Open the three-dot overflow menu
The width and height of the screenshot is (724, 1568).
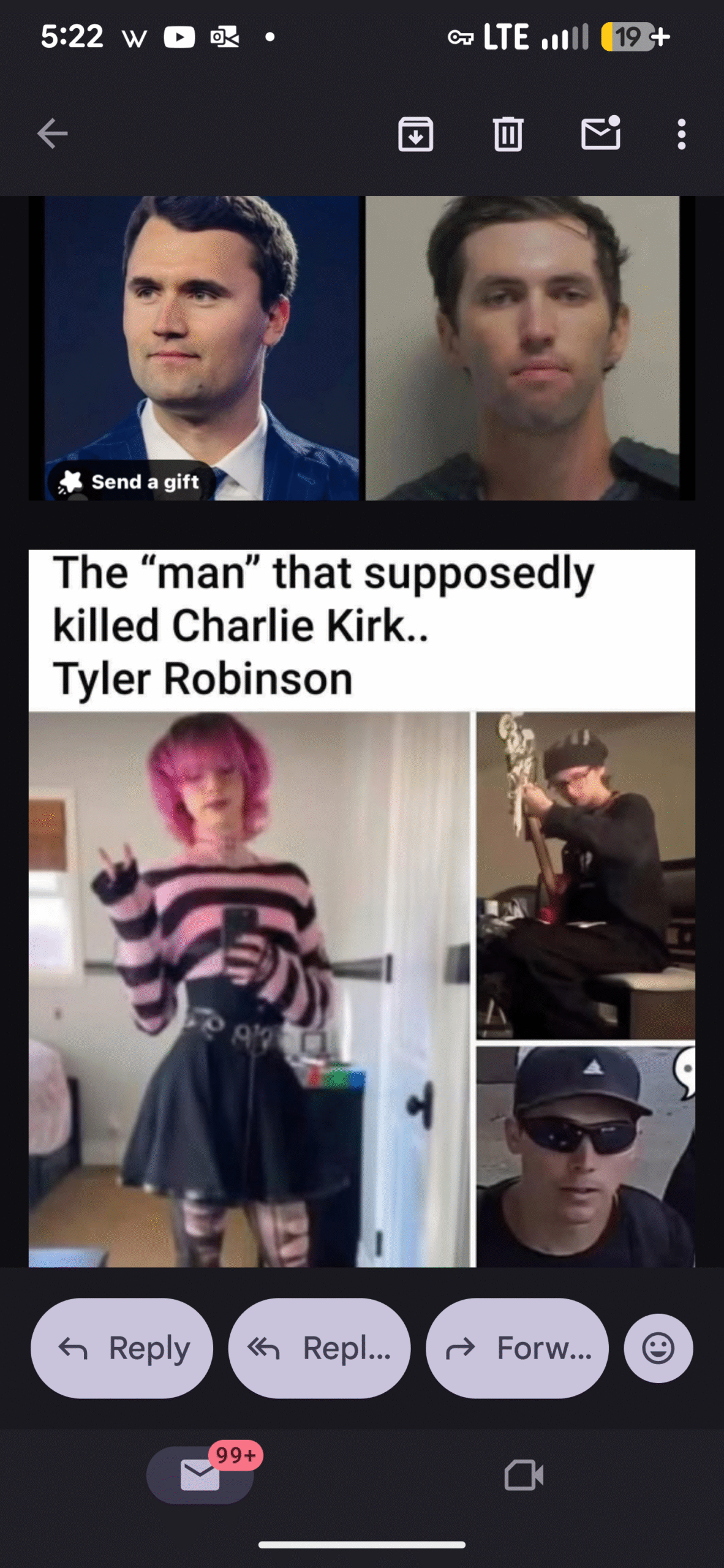pos(682,134)
